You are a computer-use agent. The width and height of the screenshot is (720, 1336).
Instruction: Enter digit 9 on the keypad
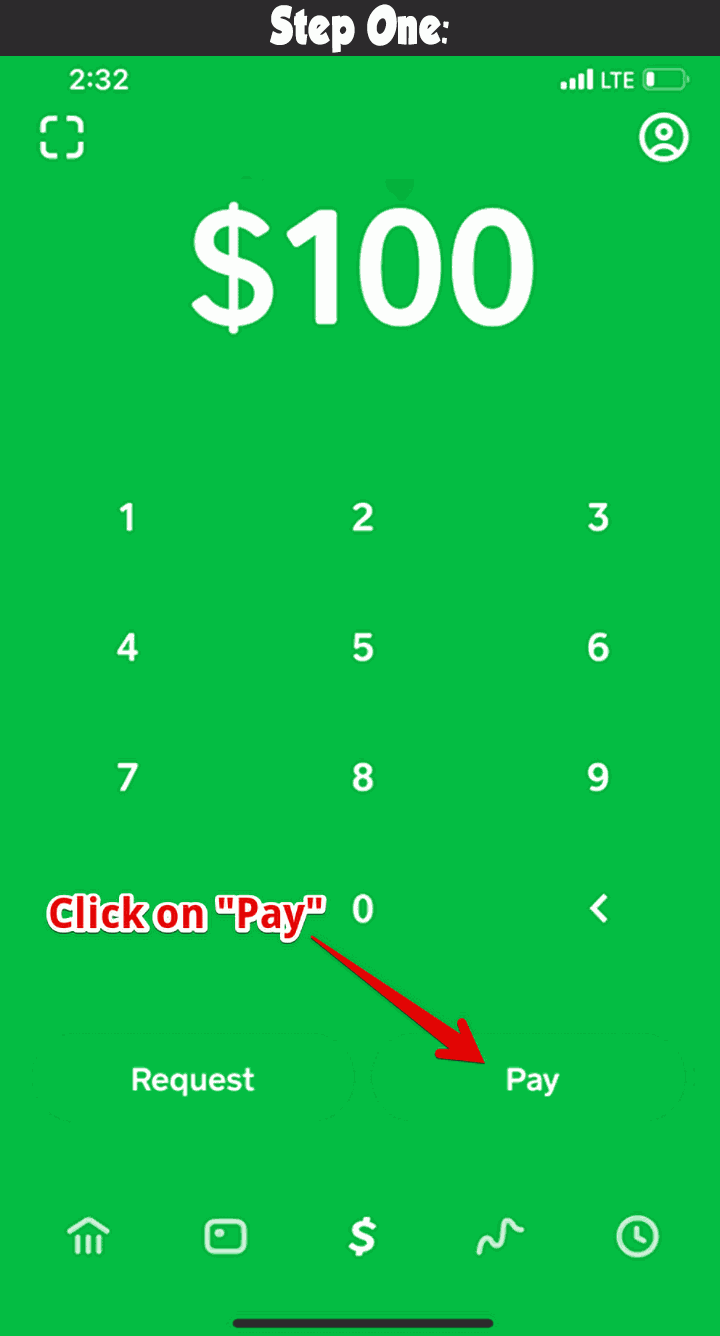(598, 777)
